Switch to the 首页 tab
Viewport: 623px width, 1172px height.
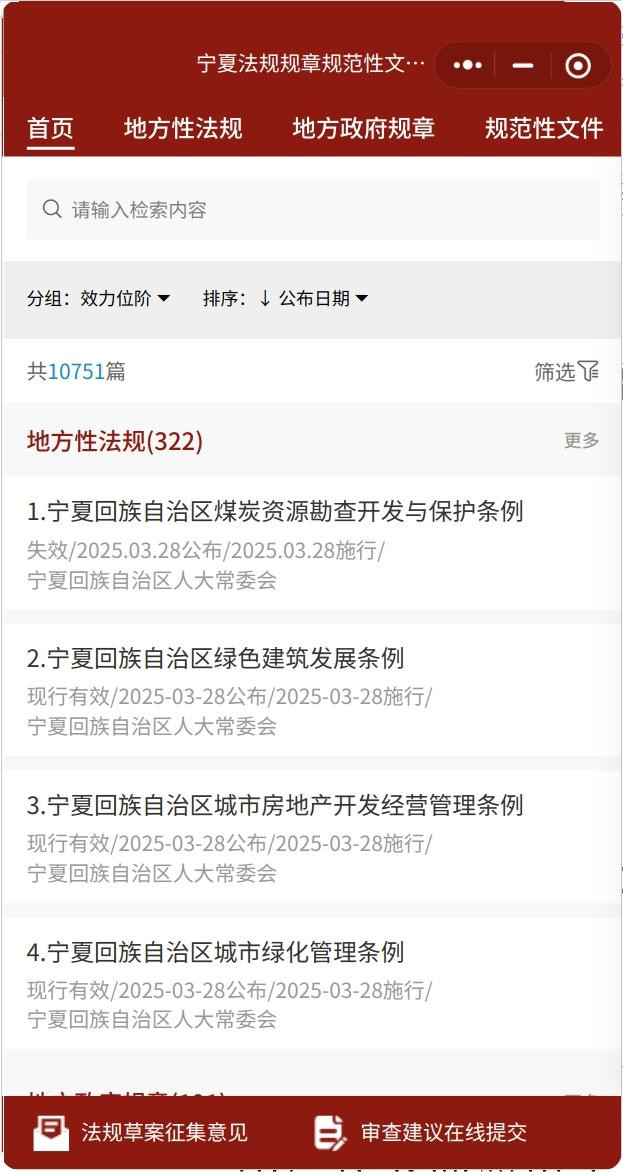pyautogui.click(x=51, y=129)
